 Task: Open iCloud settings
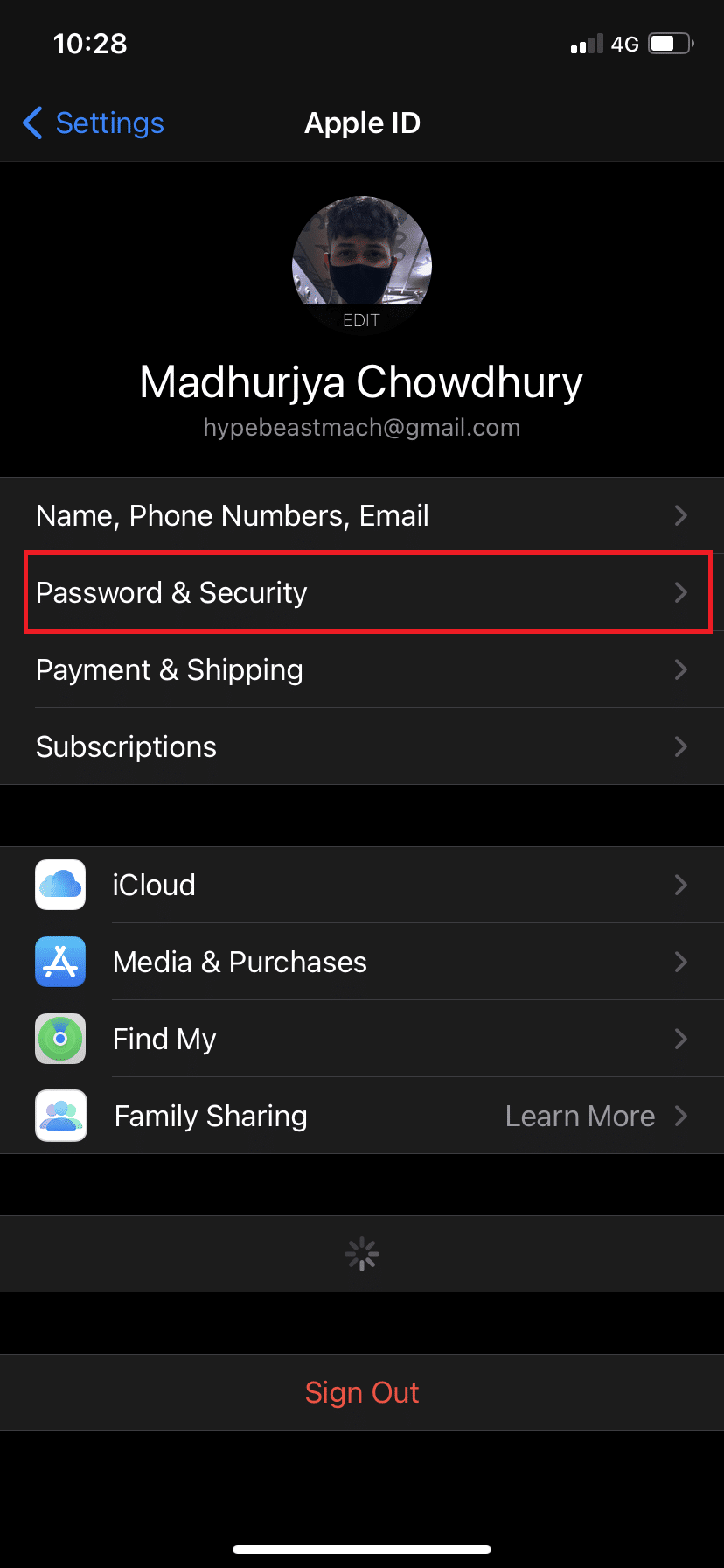(362, 885)
